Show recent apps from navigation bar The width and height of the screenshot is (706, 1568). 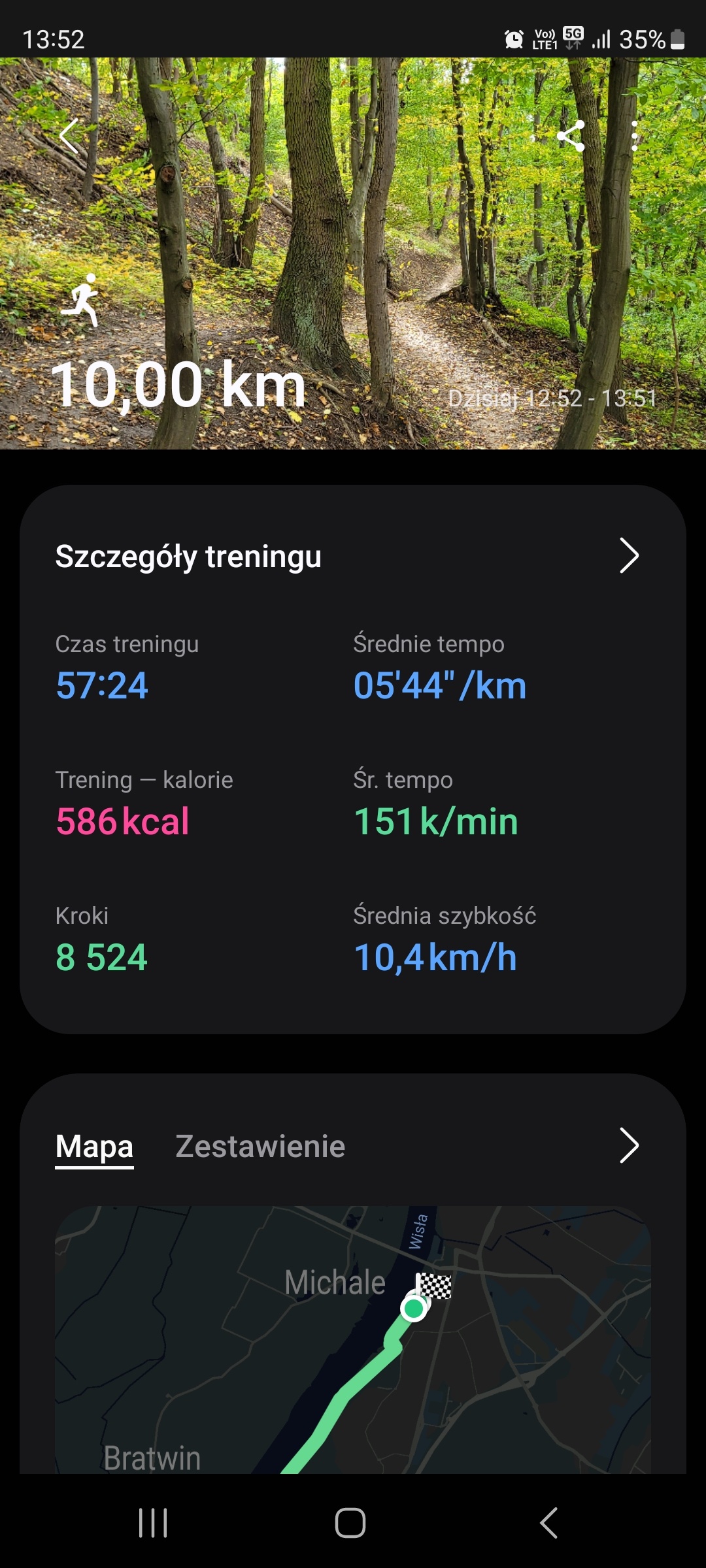click(154, 1523)
